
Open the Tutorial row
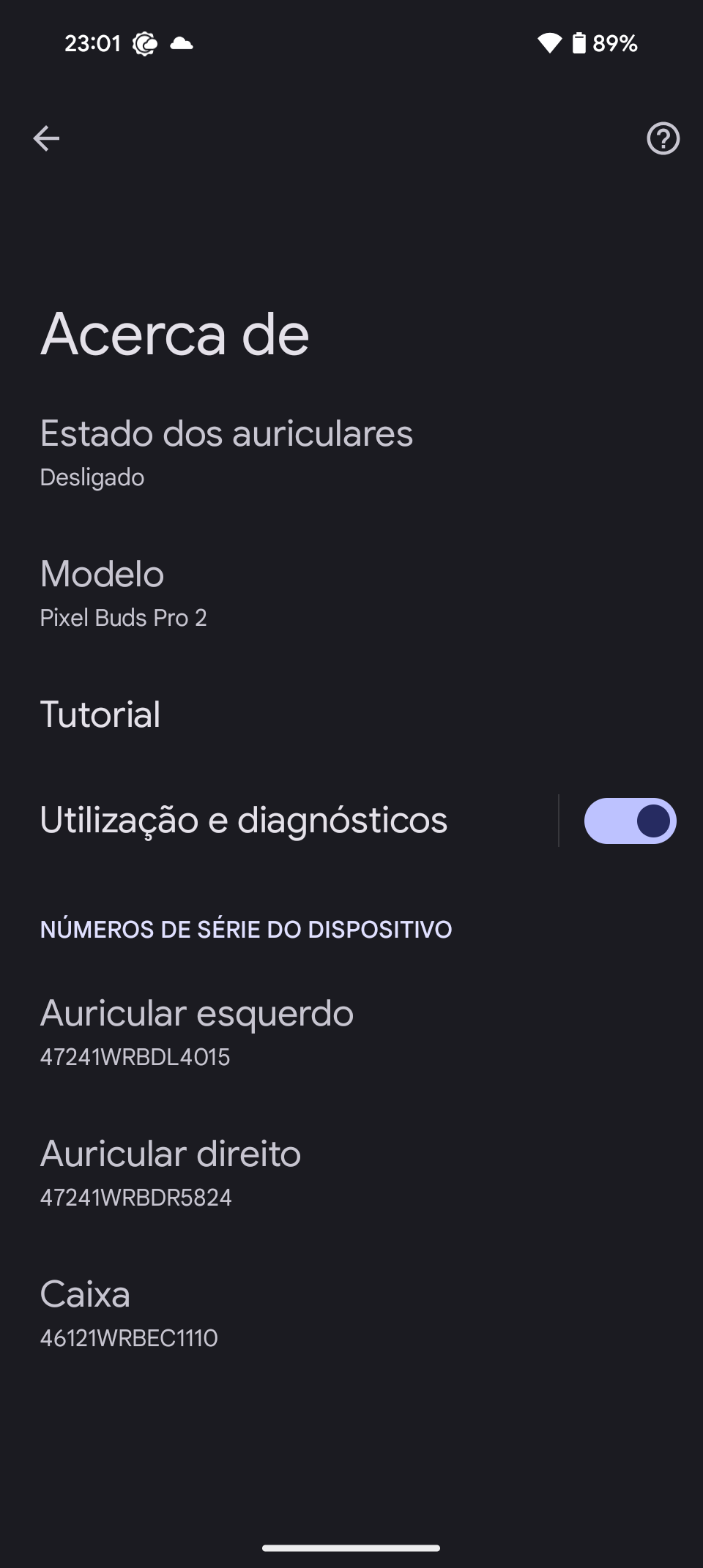click(x=351, y=714)
